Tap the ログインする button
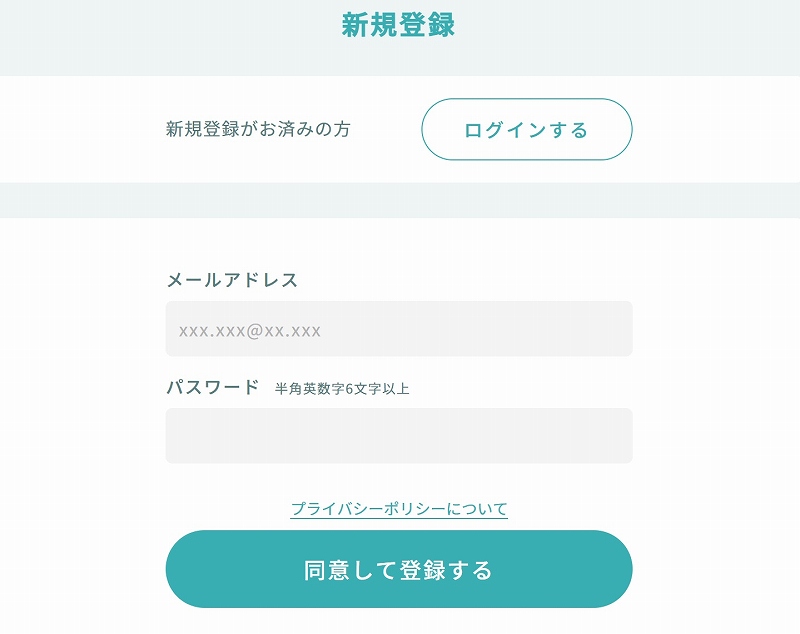This screenshot has height=634, width=800. 526,130
